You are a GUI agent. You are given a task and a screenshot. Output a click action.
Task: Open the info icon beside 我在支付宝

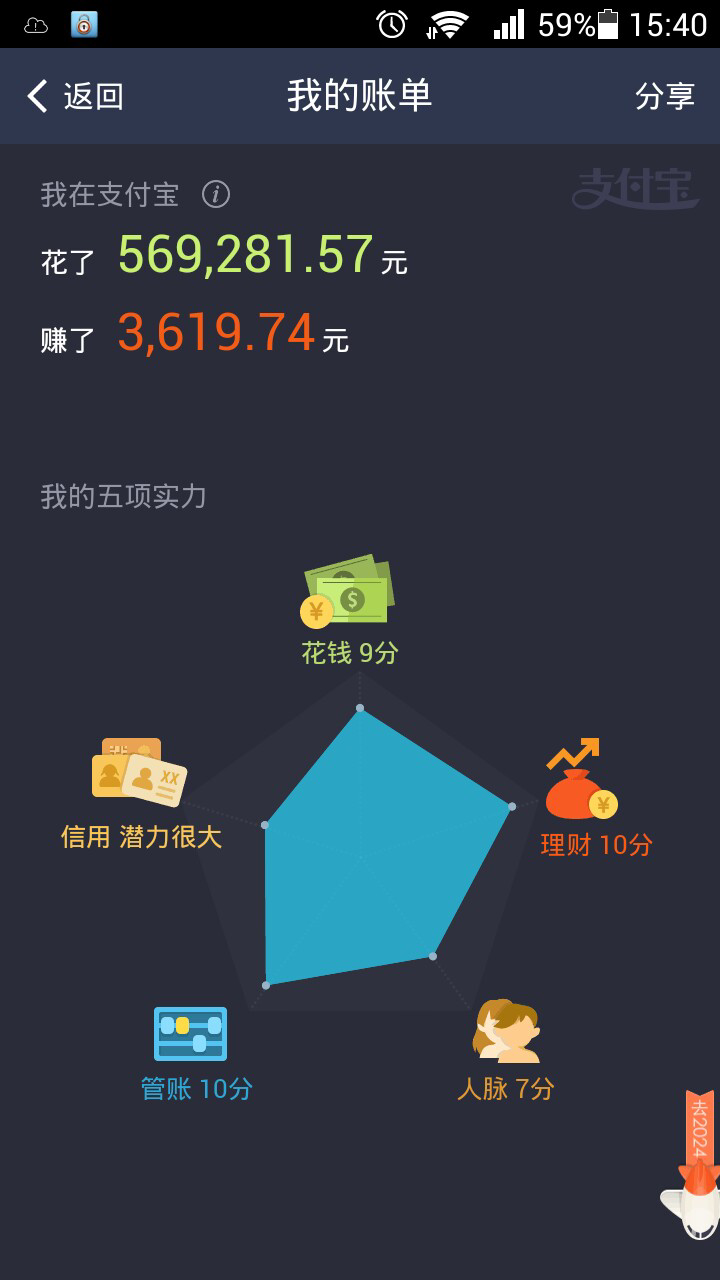(x=216, y=194)
